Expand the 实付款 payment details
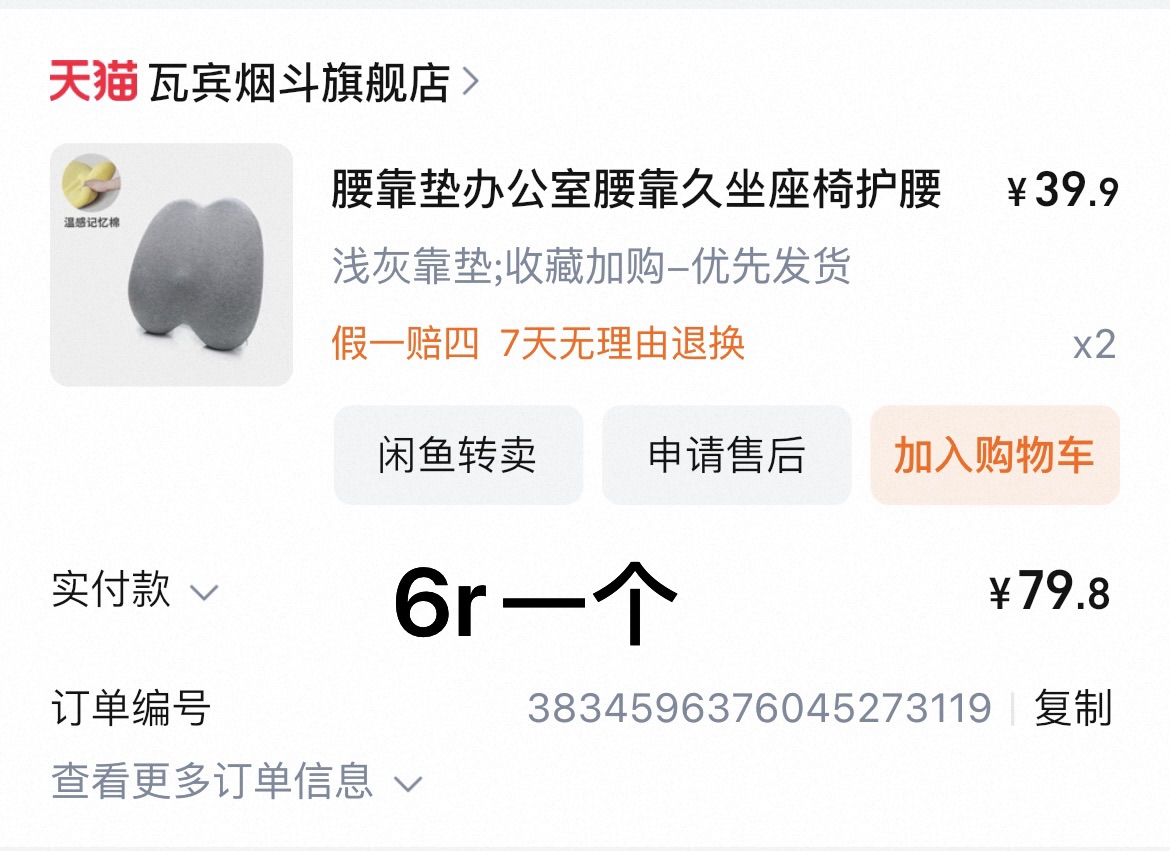Screen dimensions: 1170x851 [135, 591]
